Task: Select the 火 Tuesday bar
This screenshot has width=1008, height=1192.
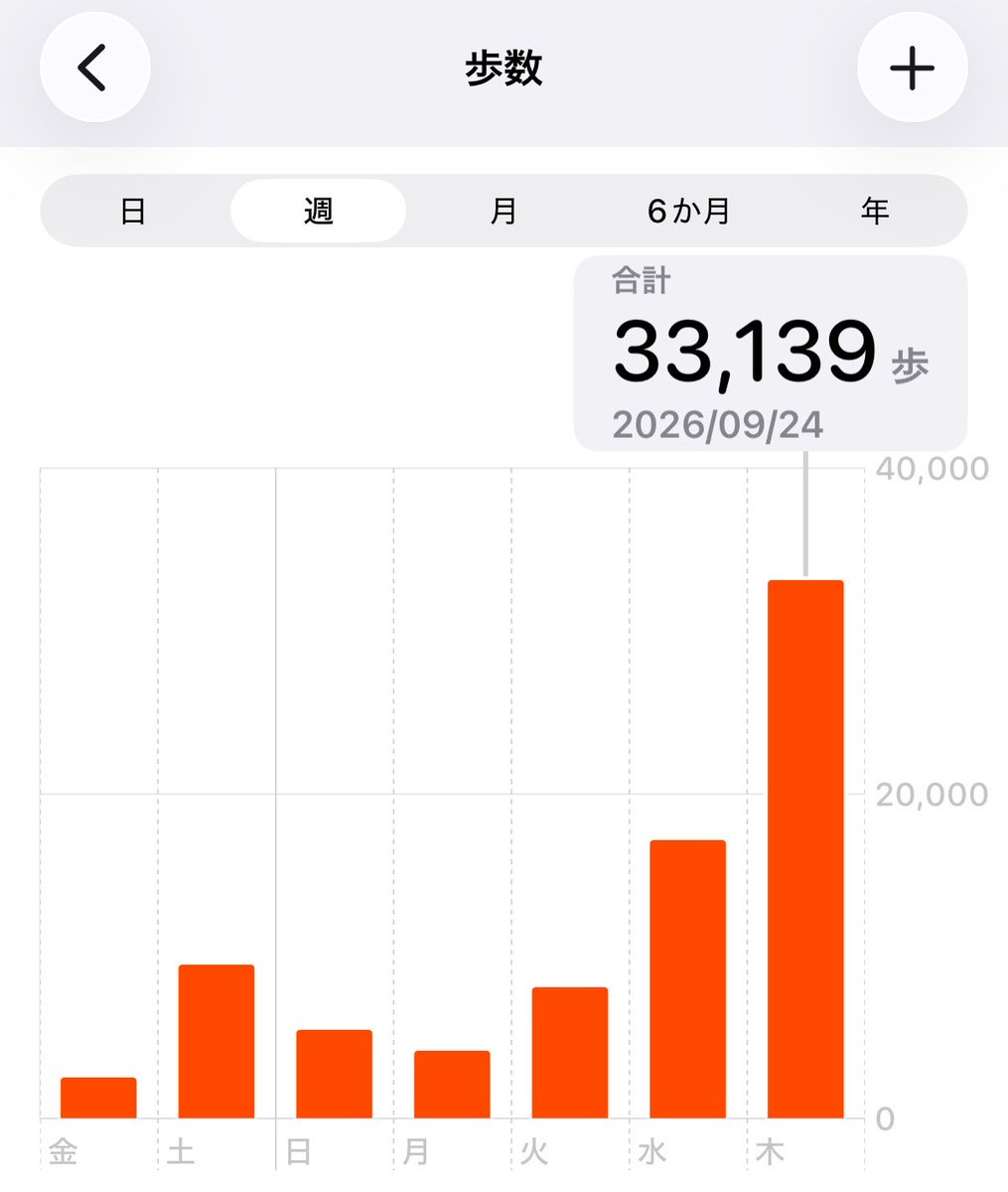Action: 570,1053
